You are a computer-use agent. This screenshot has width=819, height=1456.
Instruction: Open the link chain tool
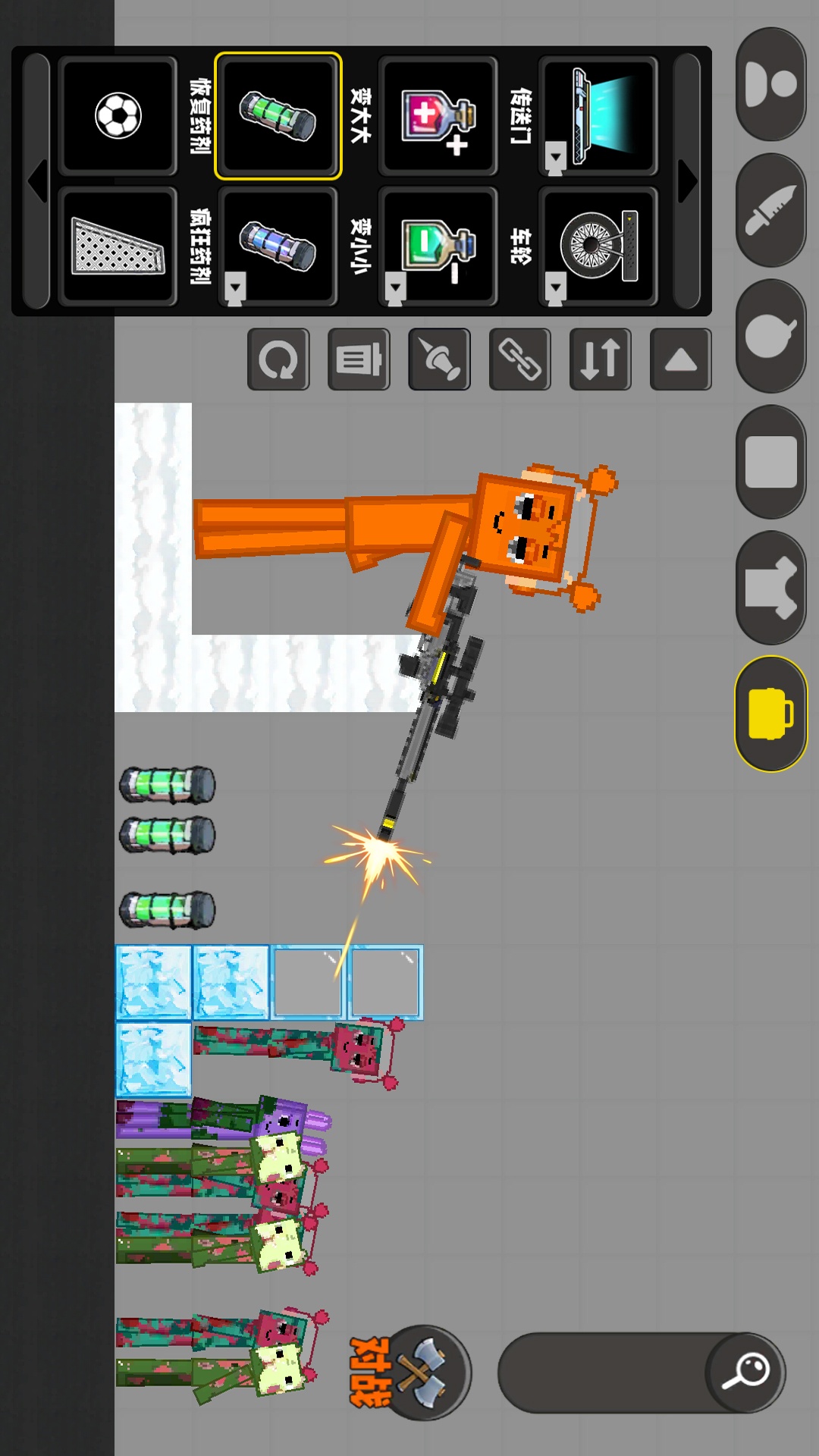[519, 359]
